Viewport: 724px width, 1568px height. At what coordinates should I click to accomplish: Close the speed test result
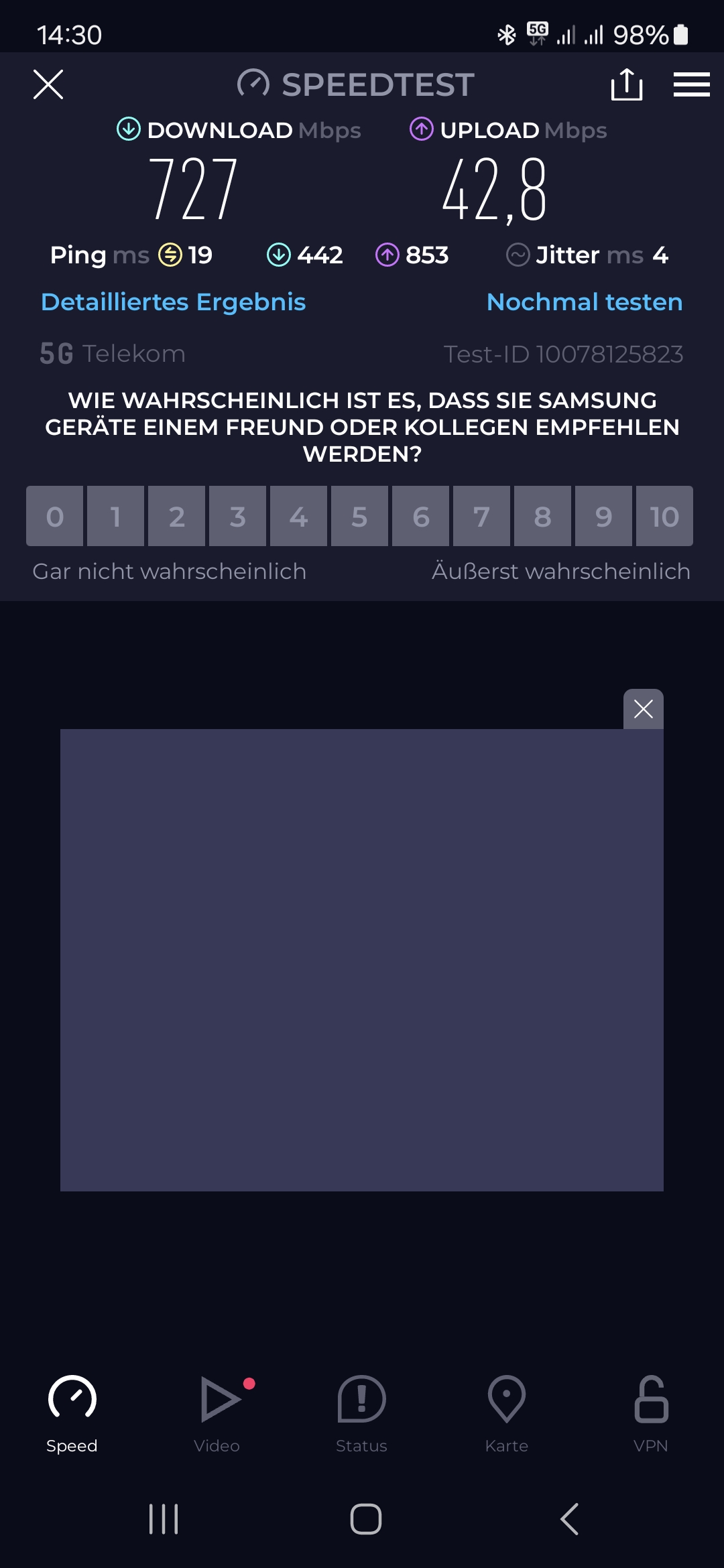pos(48,84)
